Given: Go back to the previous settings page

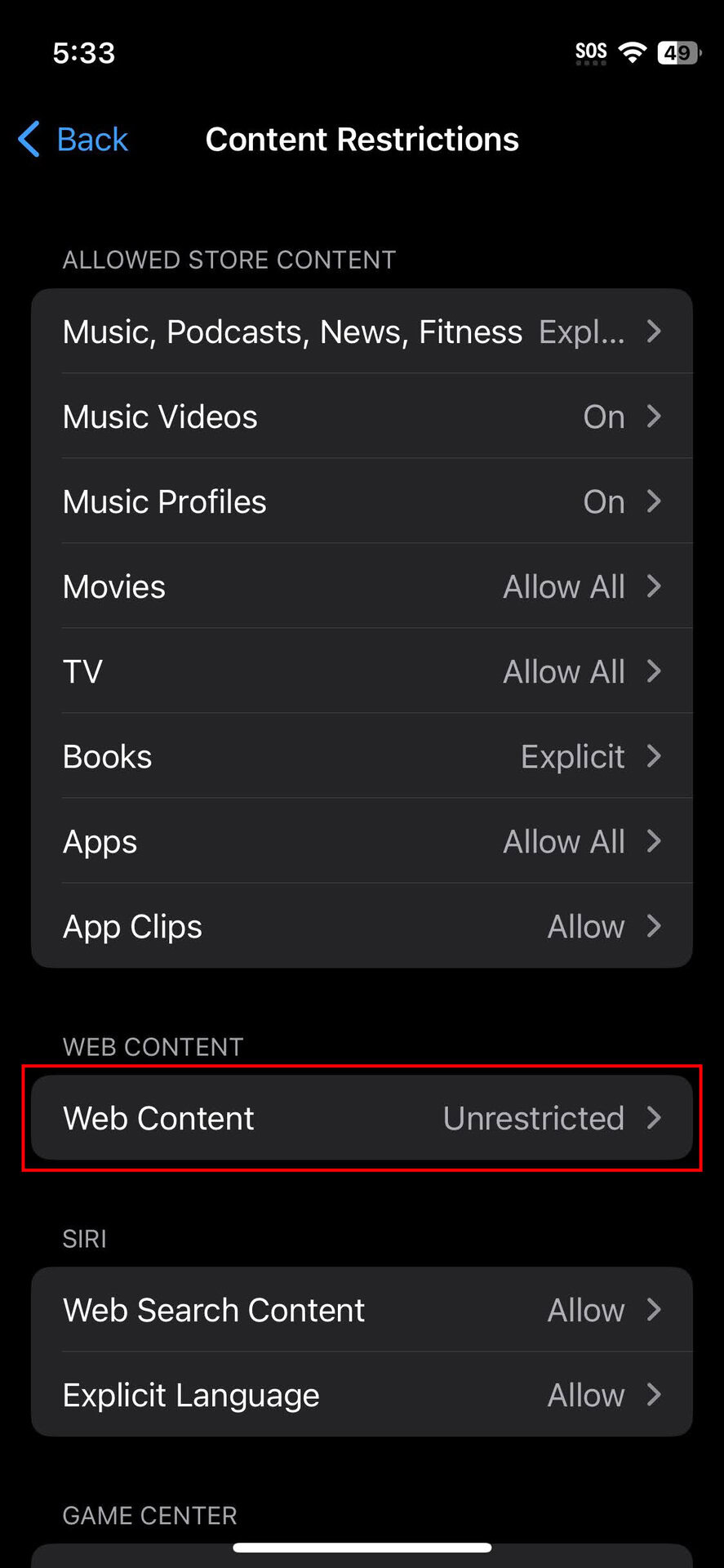Looking at the screenshot, I should click(x=73, y=140).
